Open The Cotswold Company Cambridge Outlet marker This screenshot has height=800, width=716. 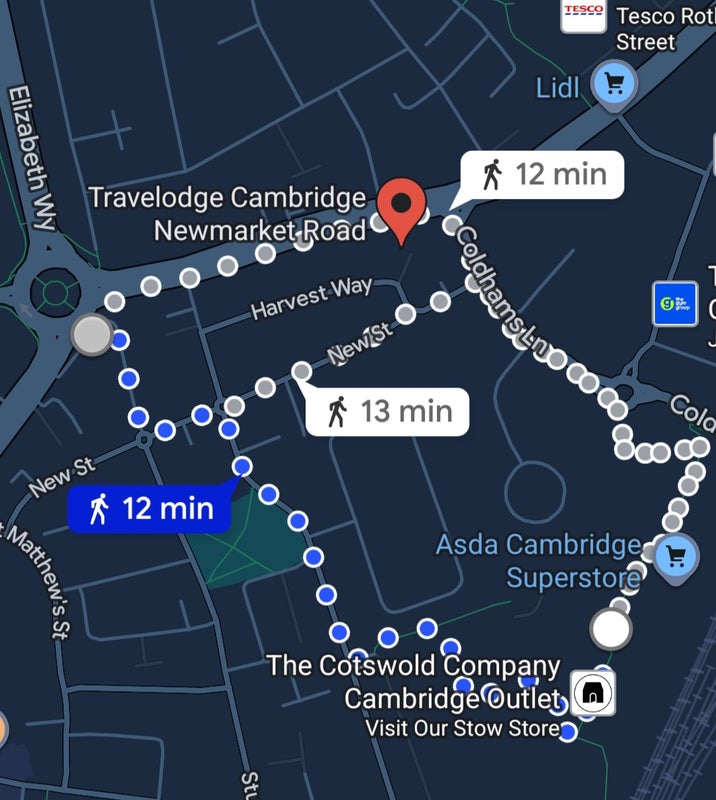tap(593, 693)
